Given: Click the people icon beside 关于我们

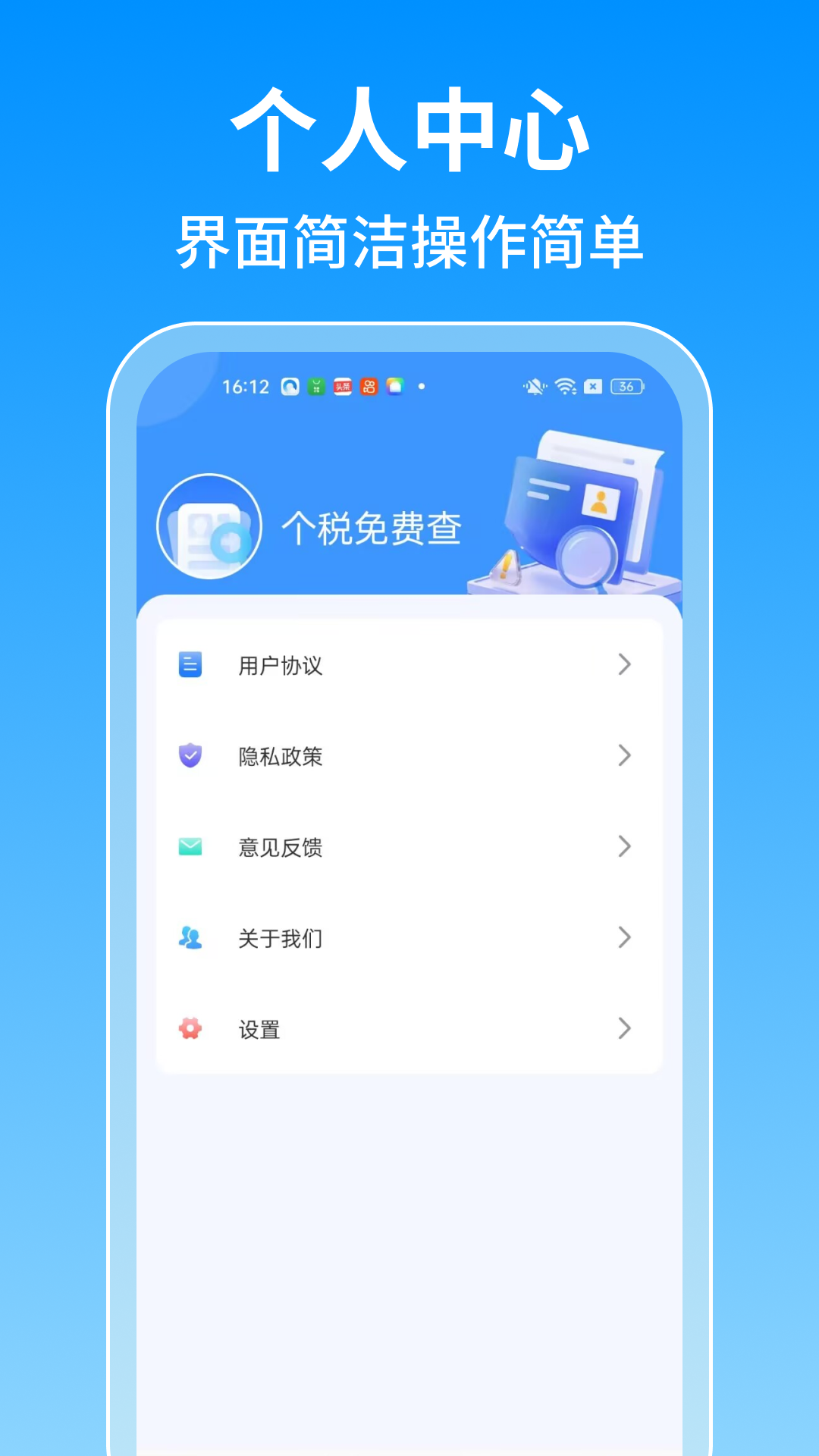Looking at the screenshot, I should (x=190, y=938).
